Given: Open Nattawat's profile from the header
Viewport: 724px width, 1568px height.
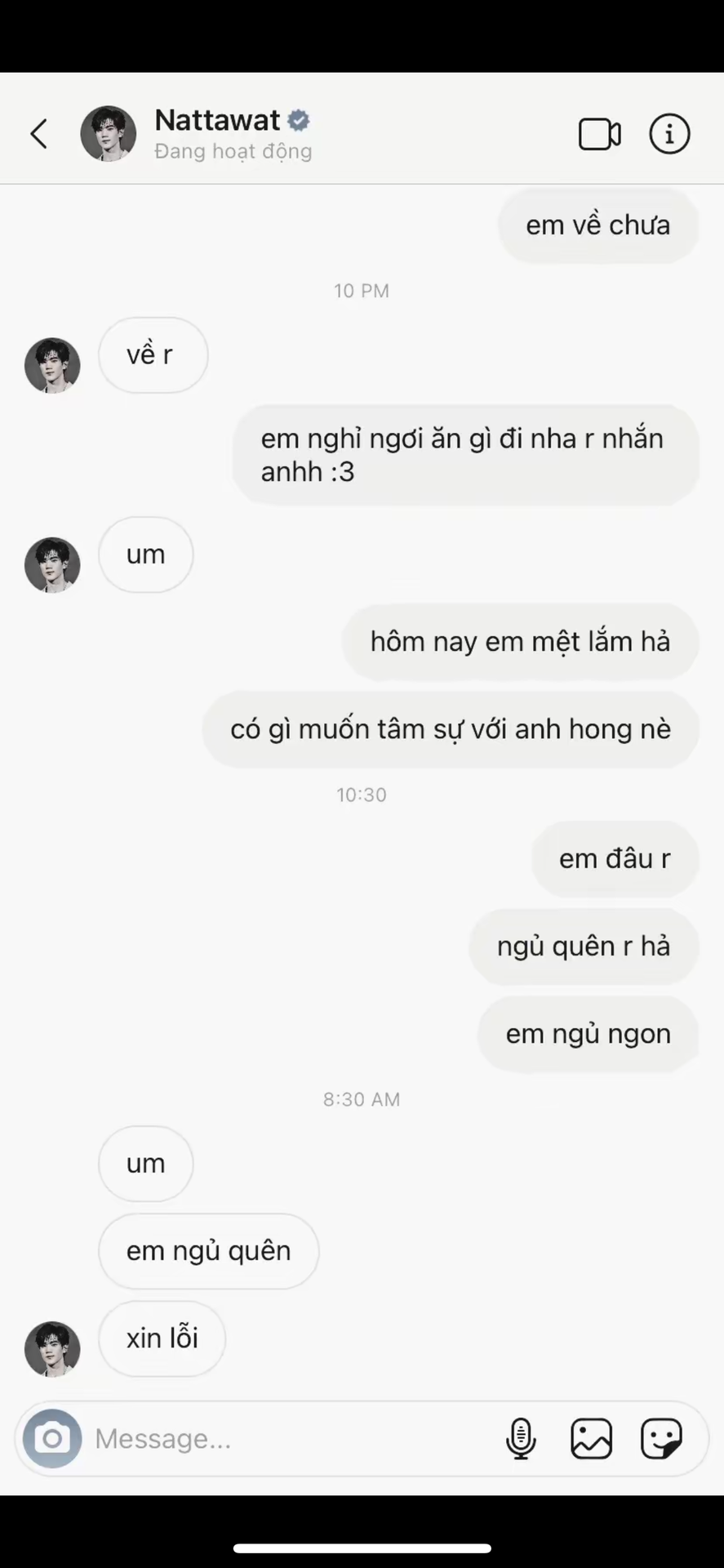Looking at the screenshot, I should pos(217,121).
